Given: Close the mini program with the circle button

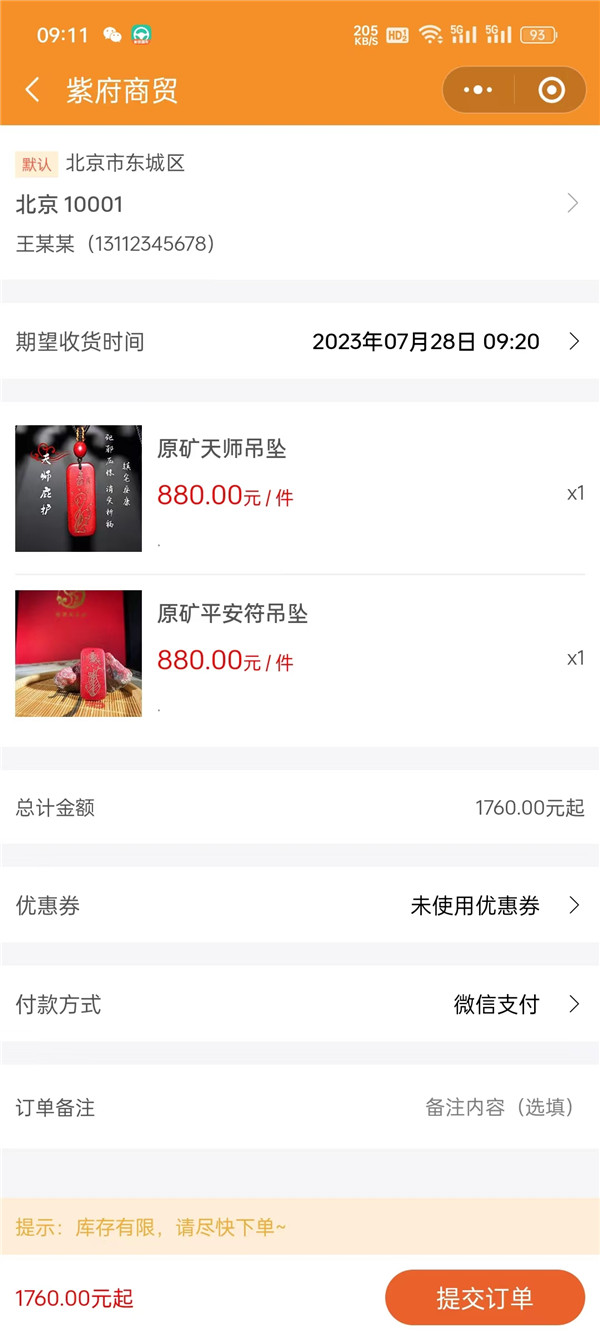Looking at the screenshot, I should pos(551,90).
